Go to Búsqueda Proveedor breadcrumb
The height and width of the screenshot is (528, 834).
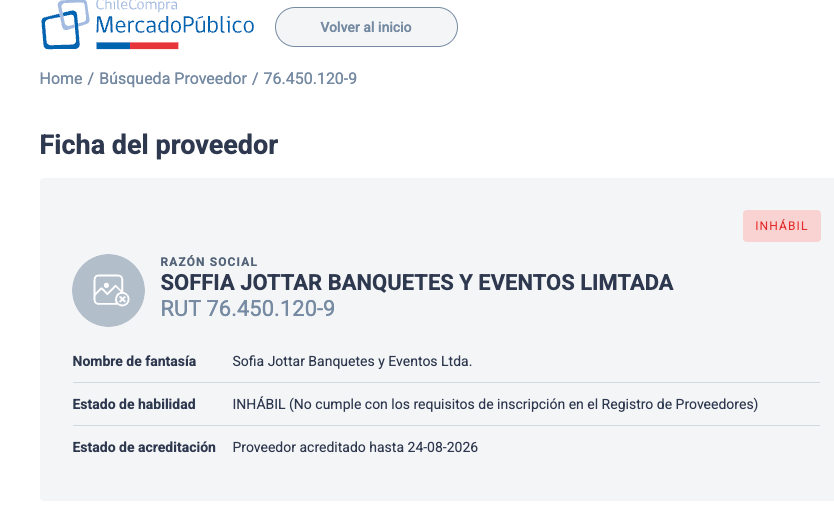click(x=173, y=78)
